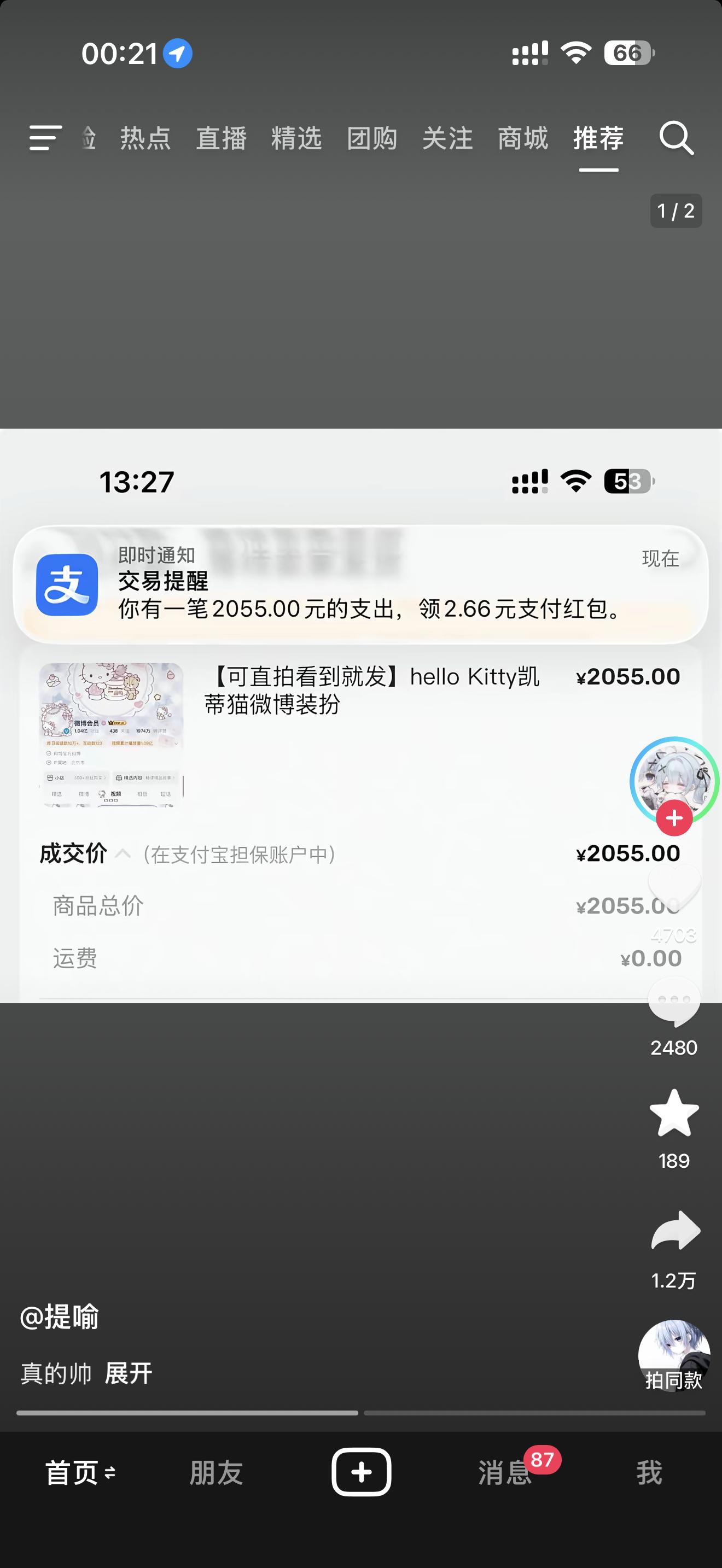Open 拍同款 to shoot the same style
This screenshot has height=1568, width=722.
674,1358
